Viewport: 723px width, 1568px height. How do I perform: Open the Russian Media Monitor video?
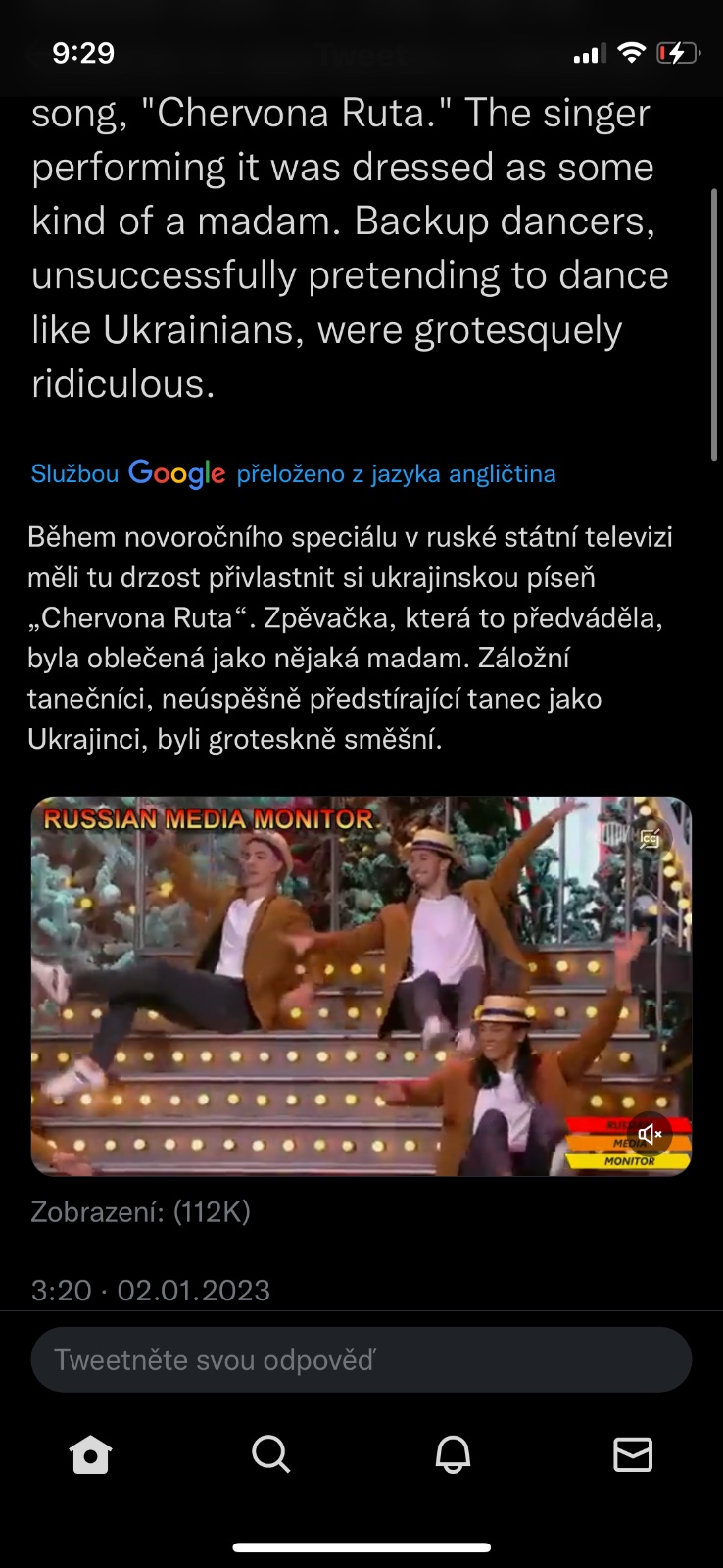click(361, 985)
